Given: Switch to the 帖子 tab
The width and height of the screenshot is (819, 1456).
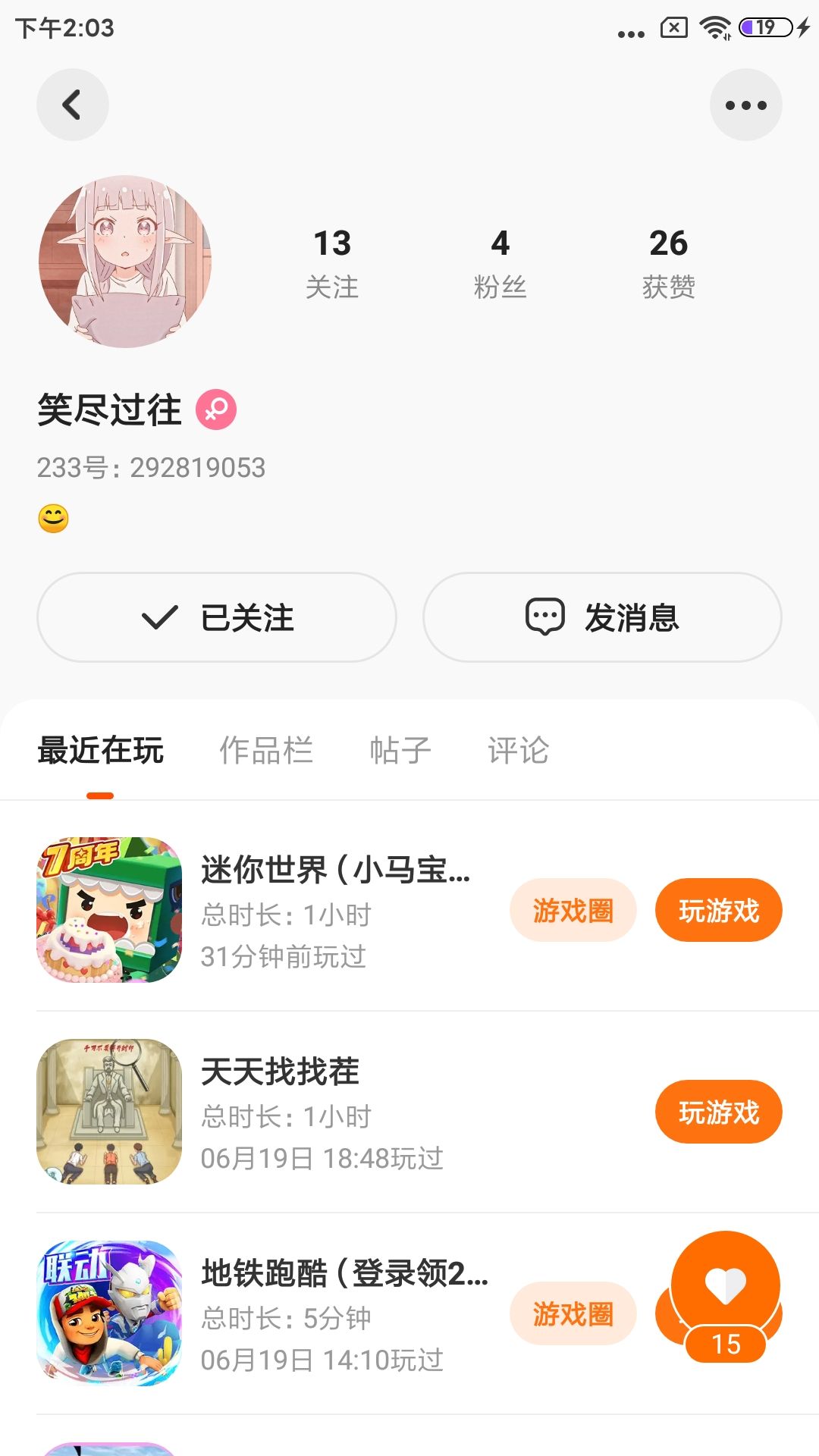Looking at the screenshot, I should coord(400,750).
